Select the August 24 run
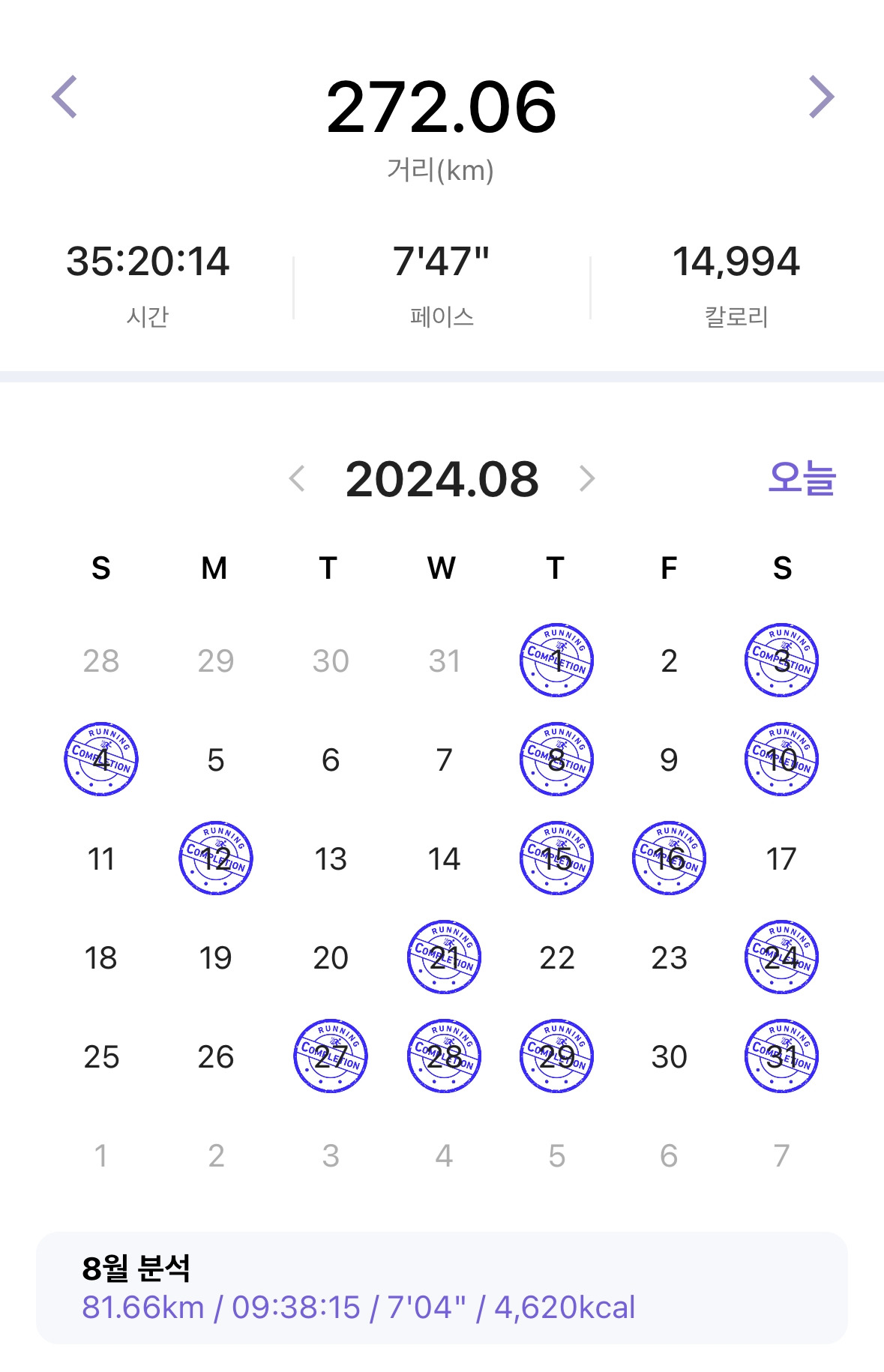Screen dimensions: 884x1372 tap(781, 957)
